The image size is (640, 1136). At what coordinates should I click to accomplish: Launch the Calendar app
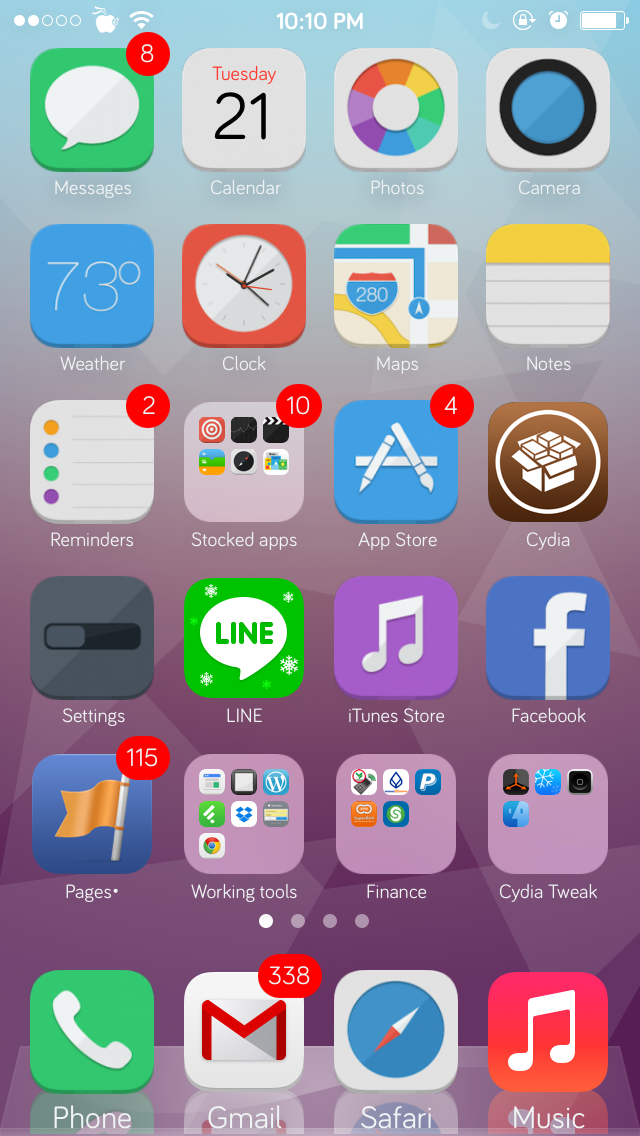point(244,110)
